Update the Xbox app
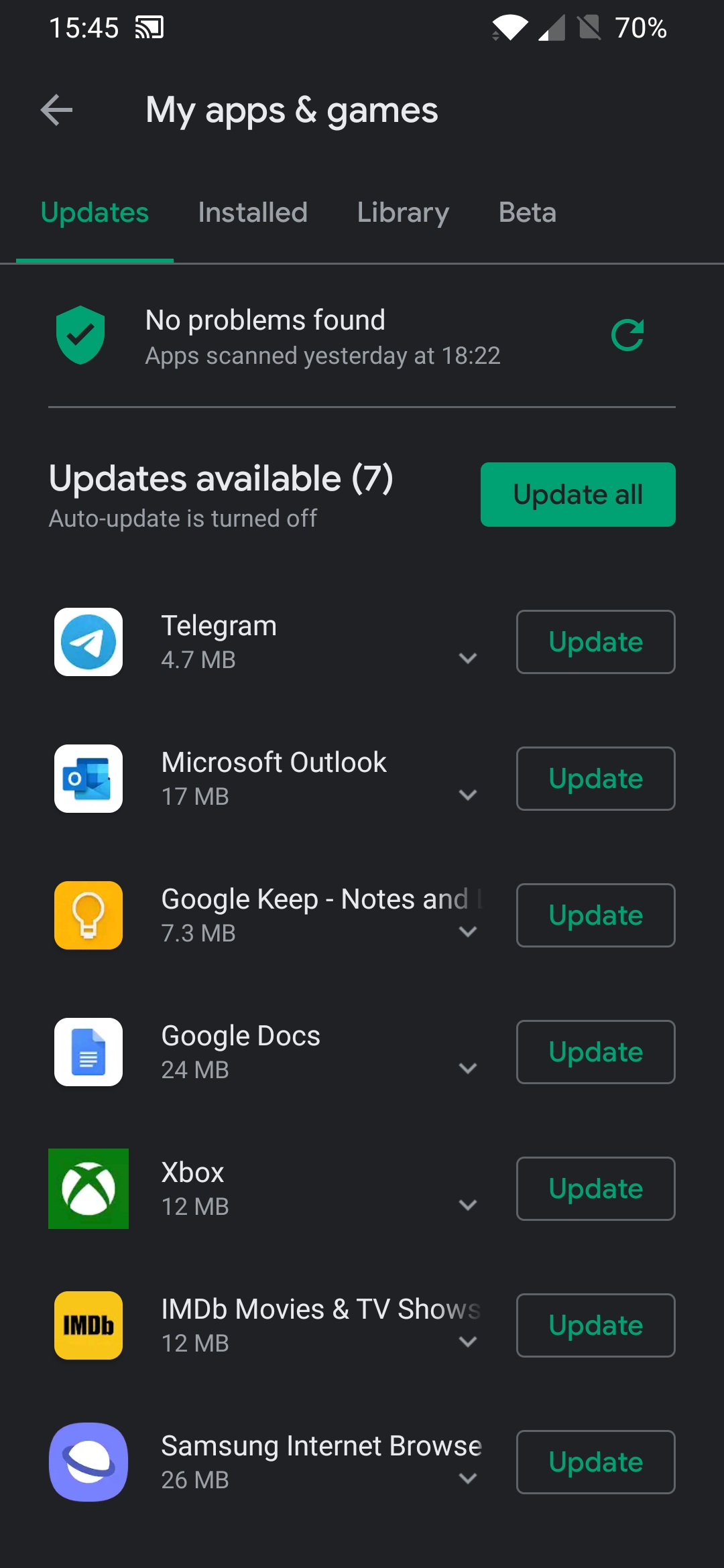The width and height of the screenshot is (724, 1568). tap(595, 1189)
